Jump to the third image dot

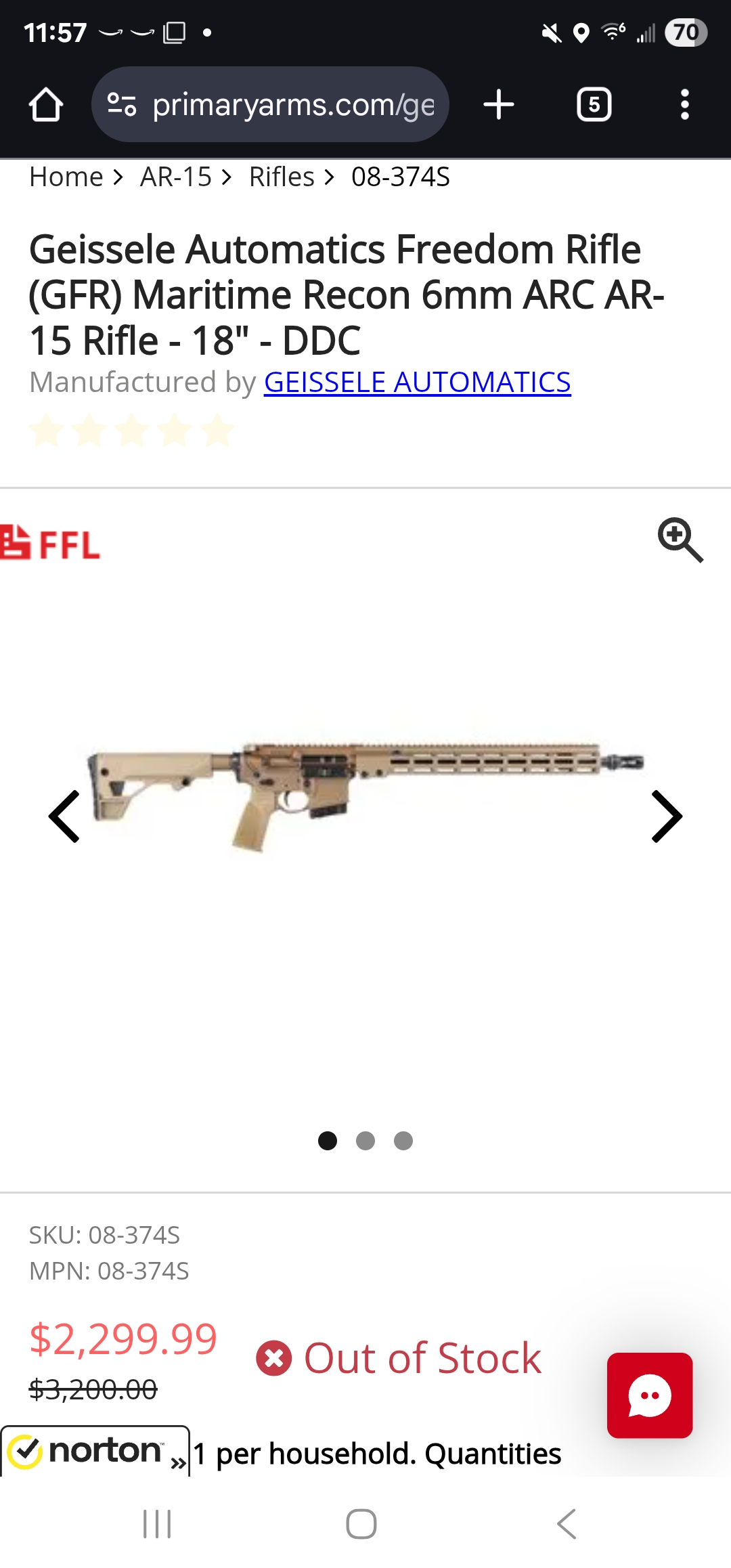(403, 1141)
